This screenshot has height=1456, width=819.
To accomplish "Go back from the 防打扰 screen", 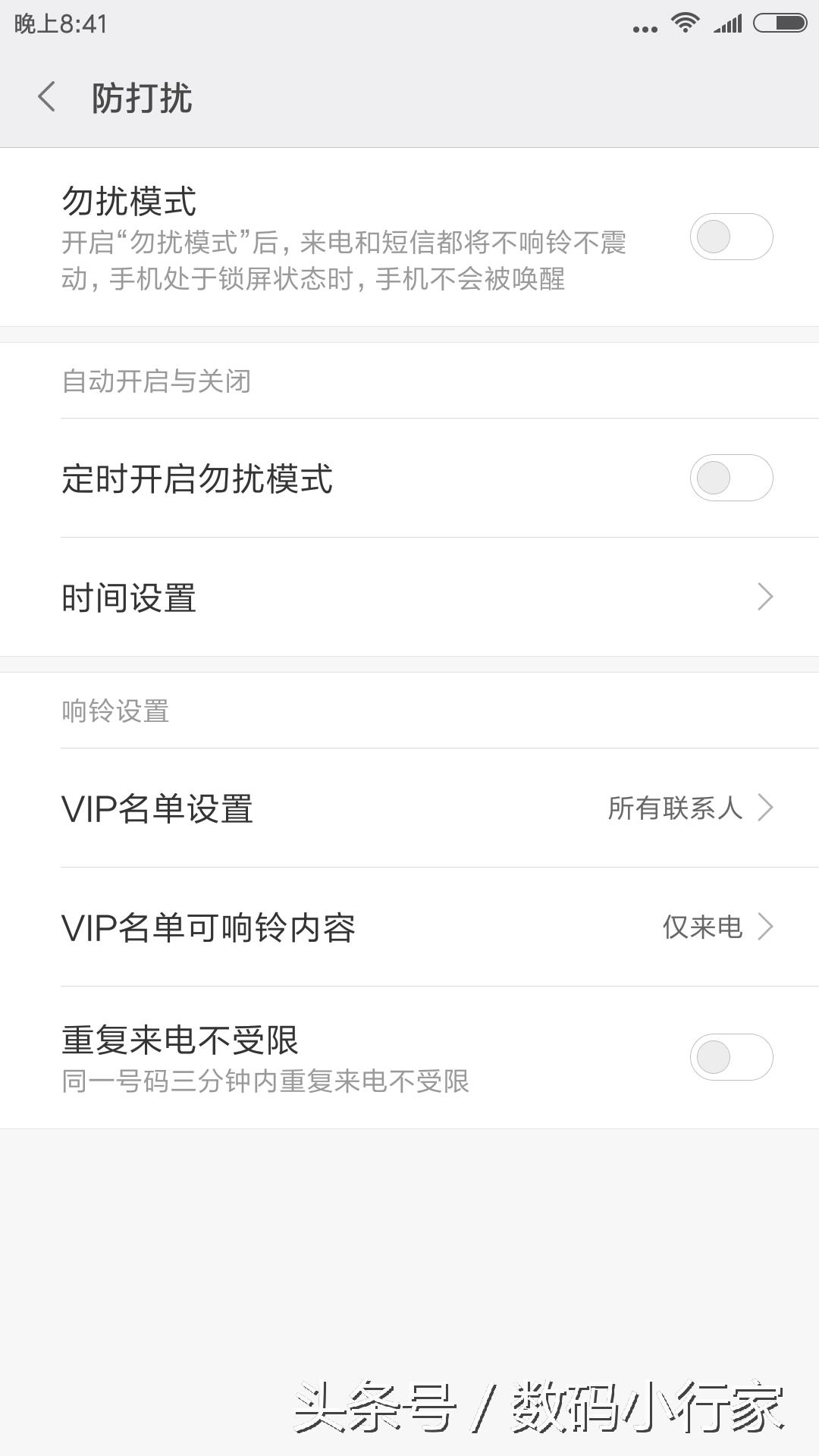I will point(47,98).
